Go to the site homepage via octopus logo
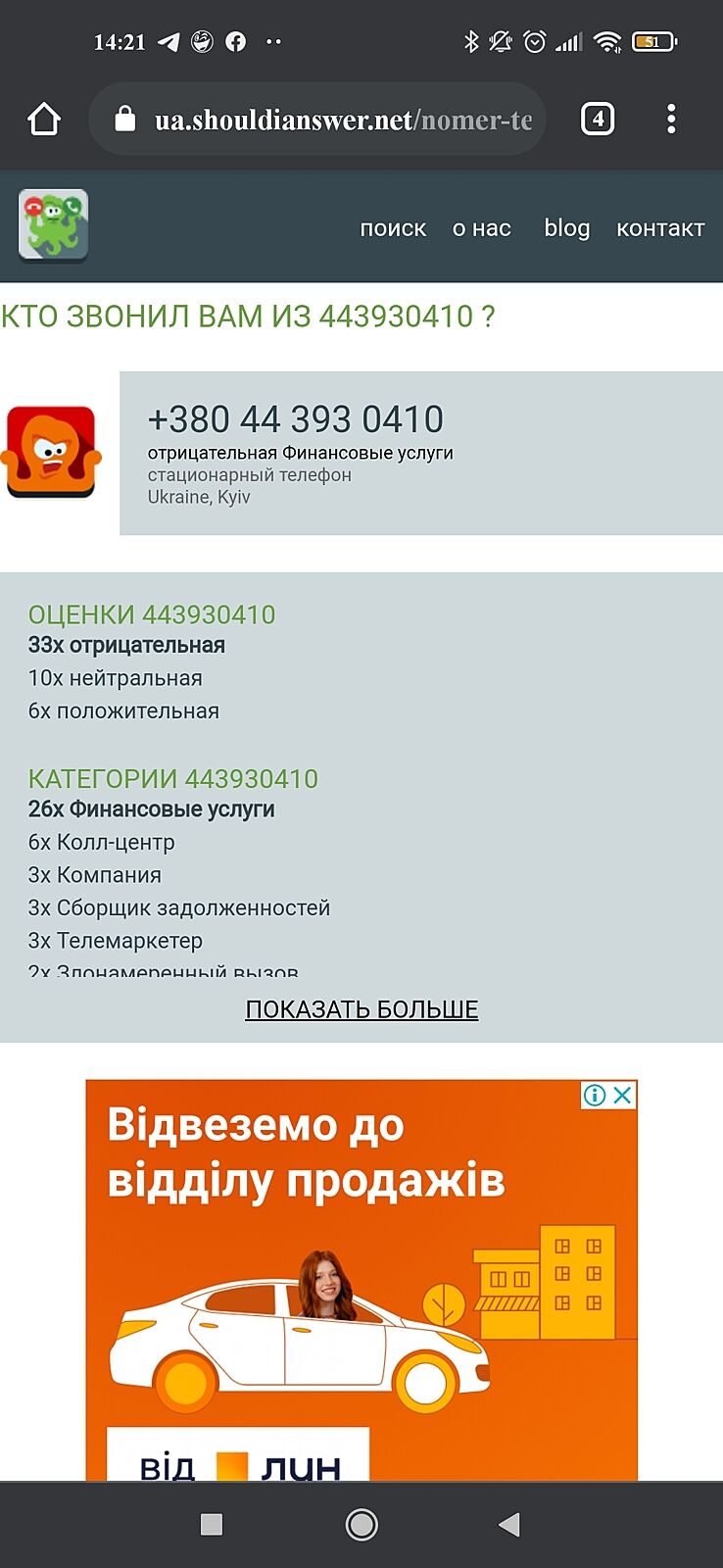The width and height of the screenshot is (723, 1568). [53, 226]
